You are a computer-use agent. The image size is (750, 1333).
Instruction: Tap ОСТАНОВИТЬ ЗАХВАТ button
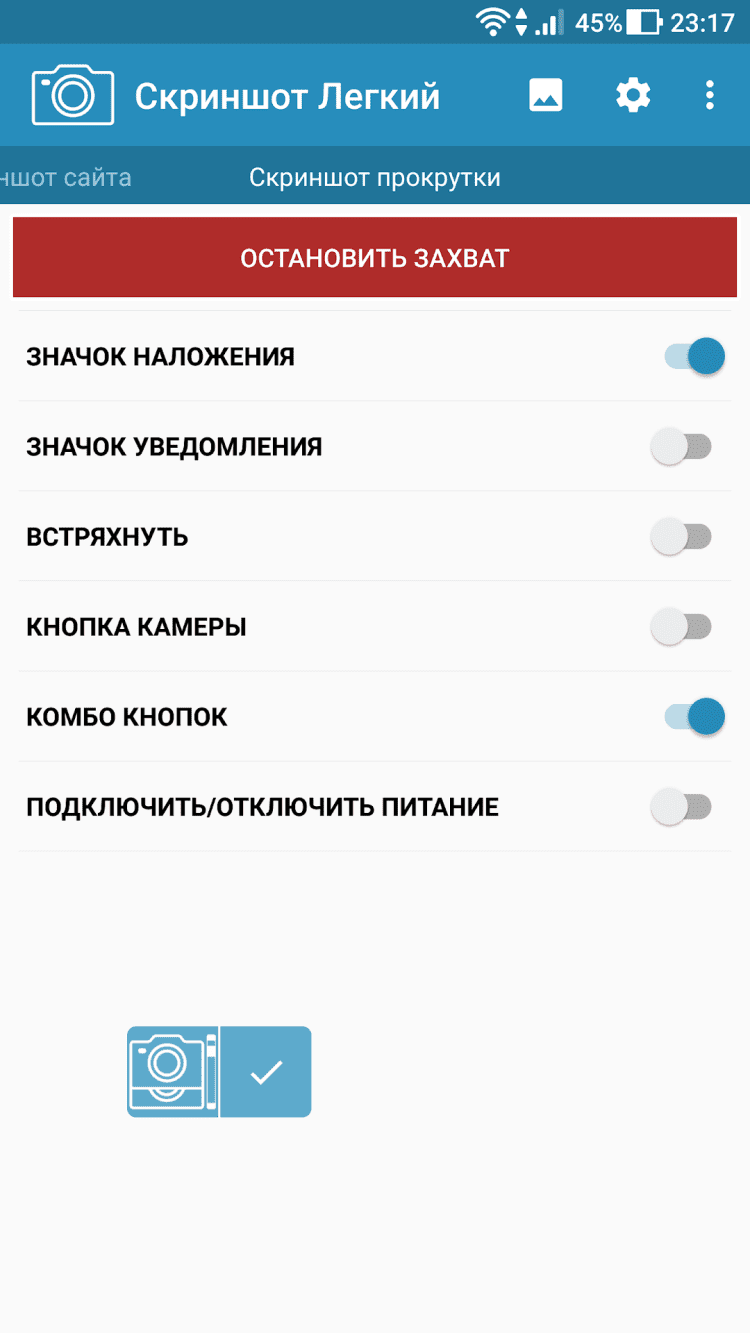[375, 258]
